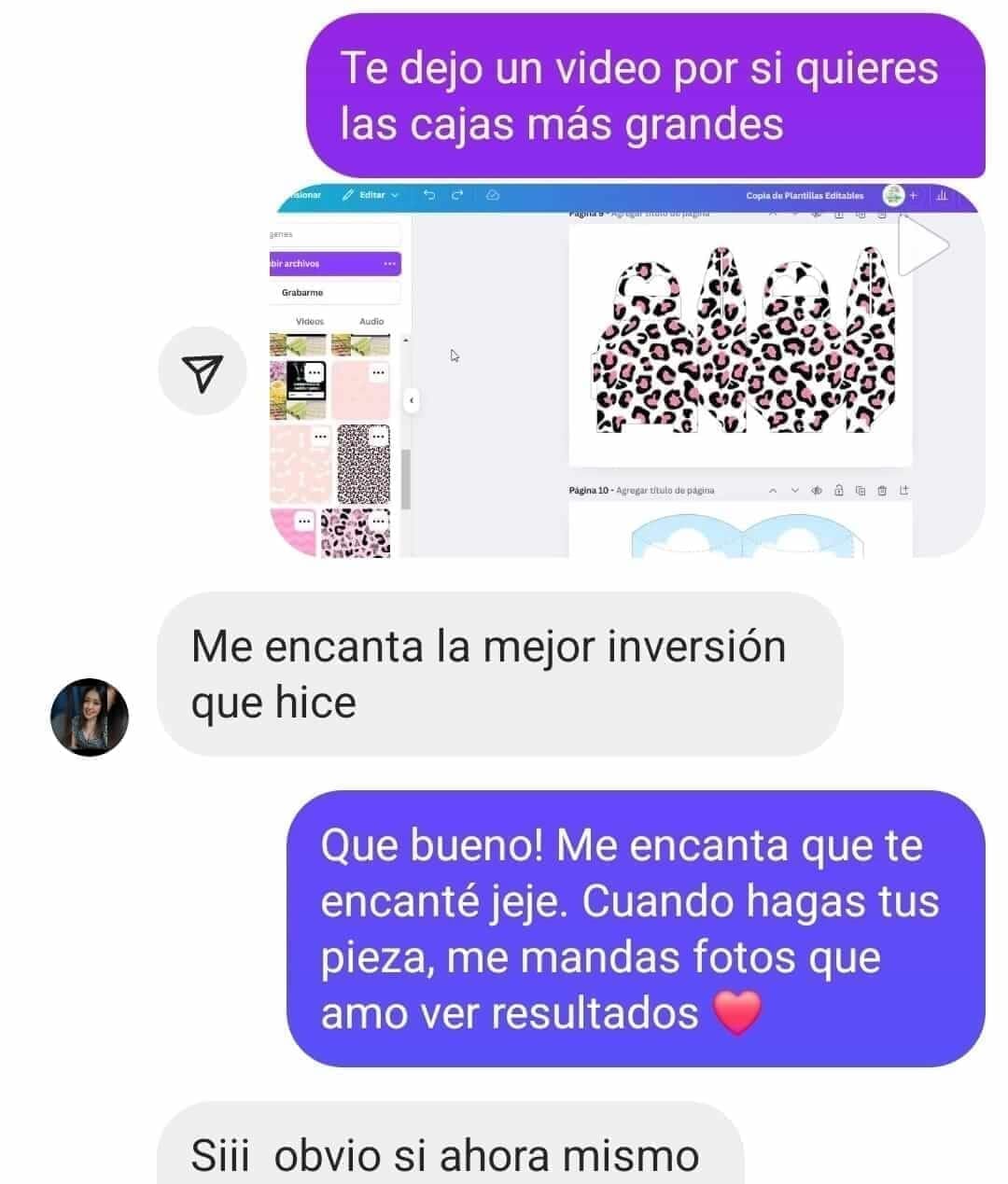Viewport: 1008px width, 1184px height.
Task: Play the shared Canva video message
Action: (922, 246)
